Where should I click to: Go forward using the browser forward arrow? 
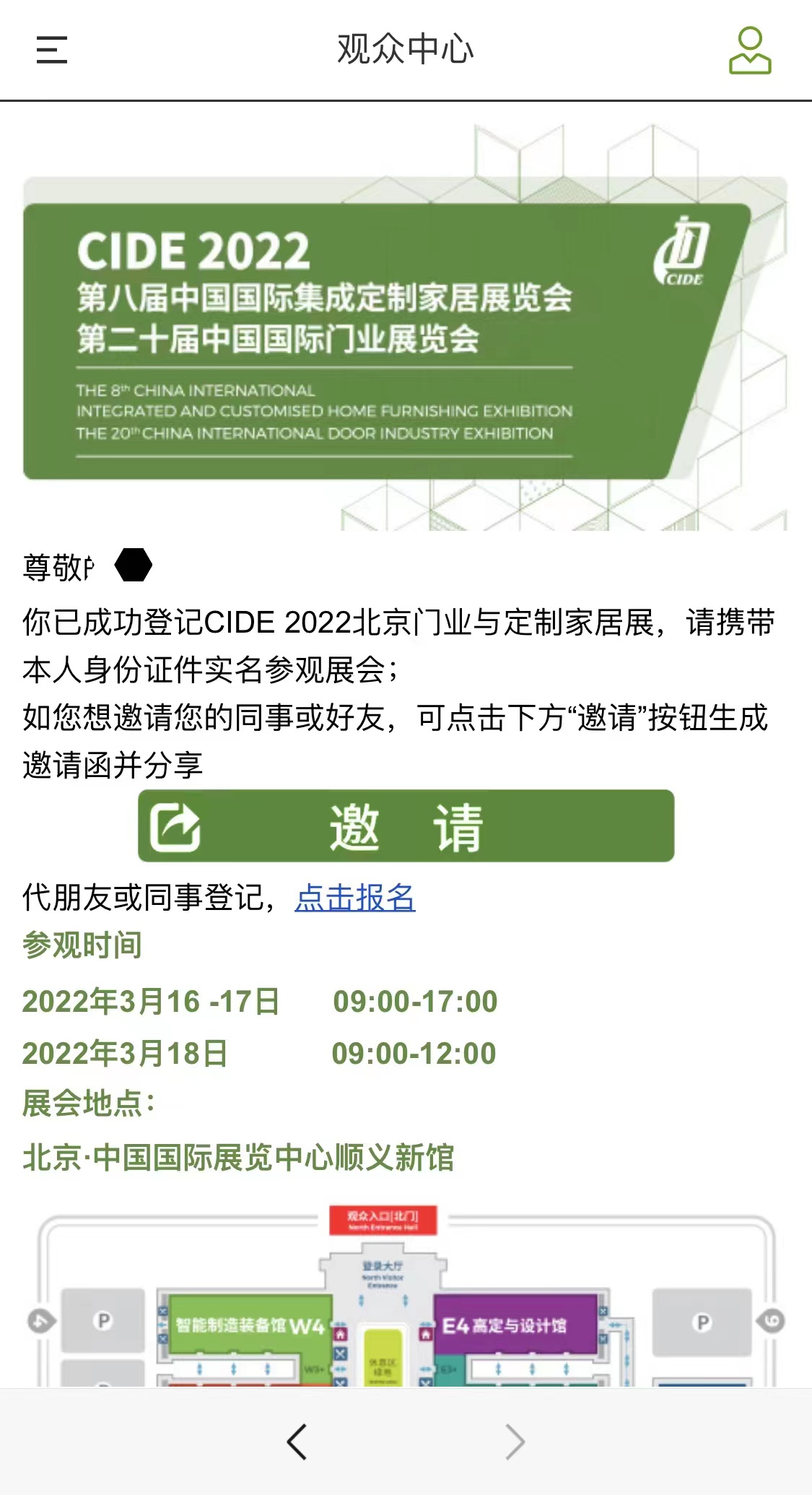[x=515, y=1442]
